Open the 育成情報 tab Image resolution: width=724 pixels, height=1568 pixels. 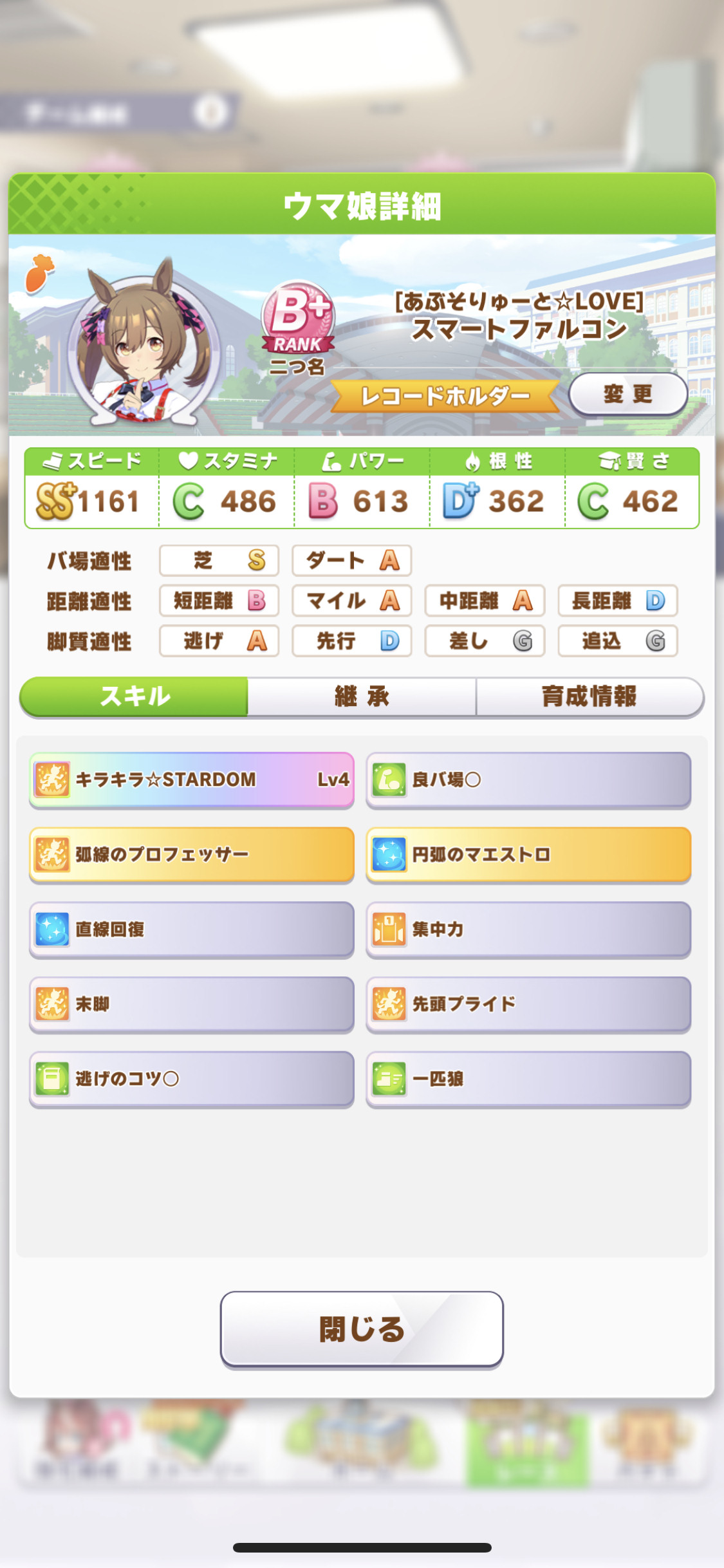589,696
